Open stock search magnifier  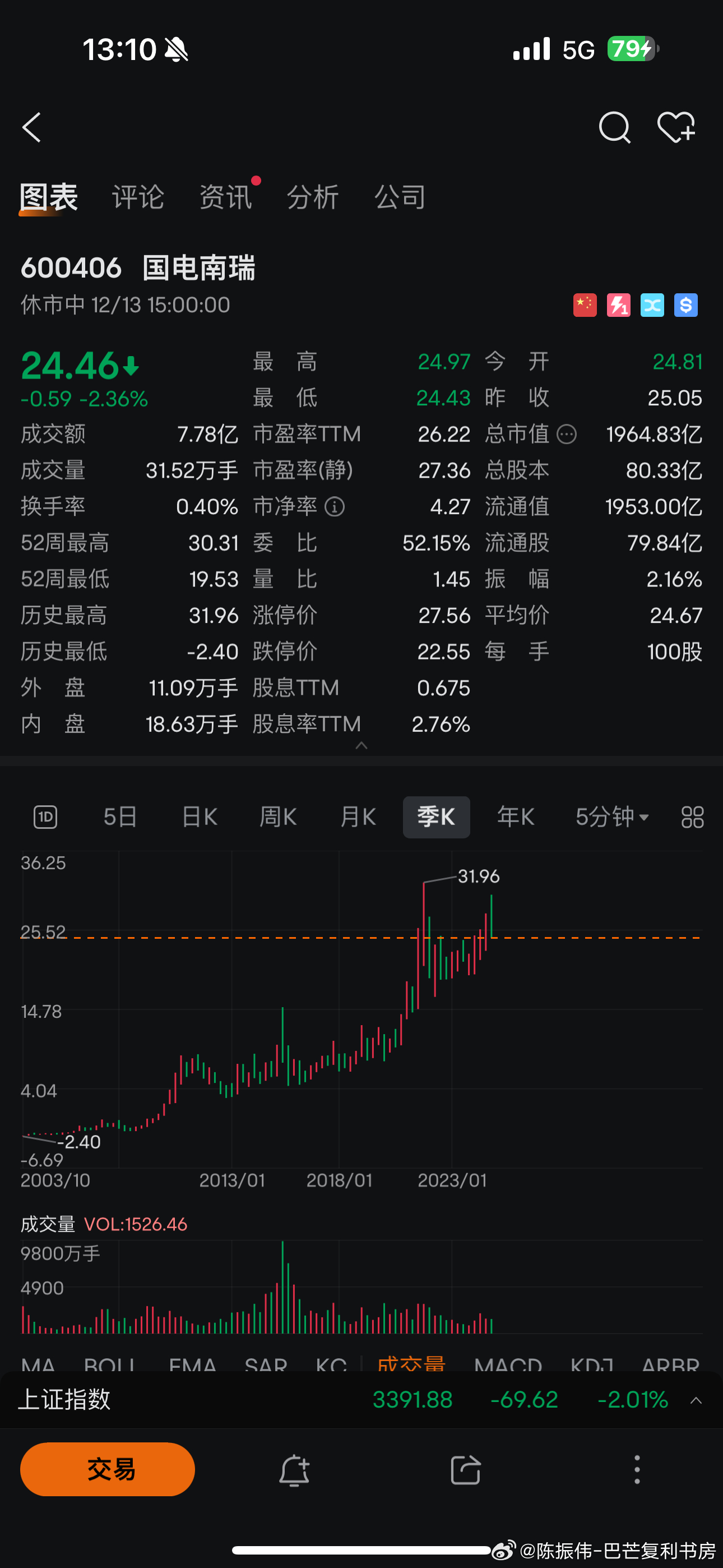click(x=614, y=127)
